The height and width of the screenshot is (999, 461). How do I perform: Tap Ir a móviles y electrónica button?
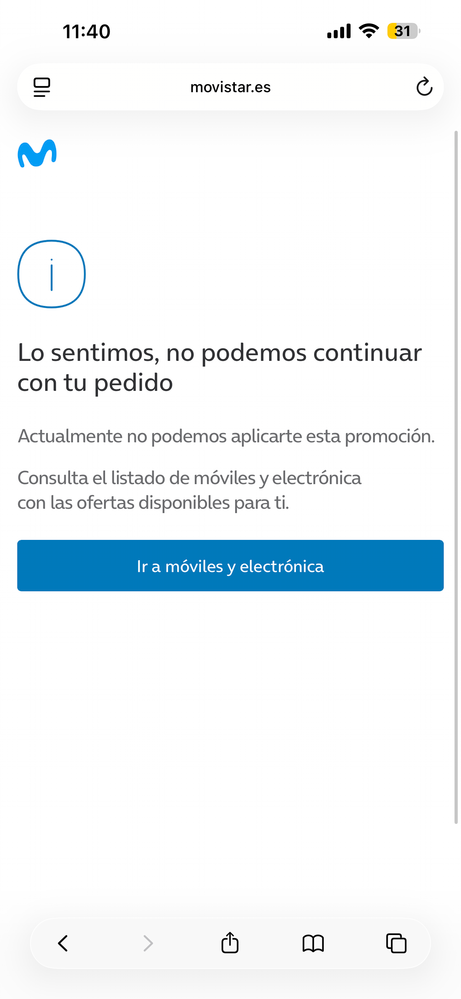click(x=230, y=566)
